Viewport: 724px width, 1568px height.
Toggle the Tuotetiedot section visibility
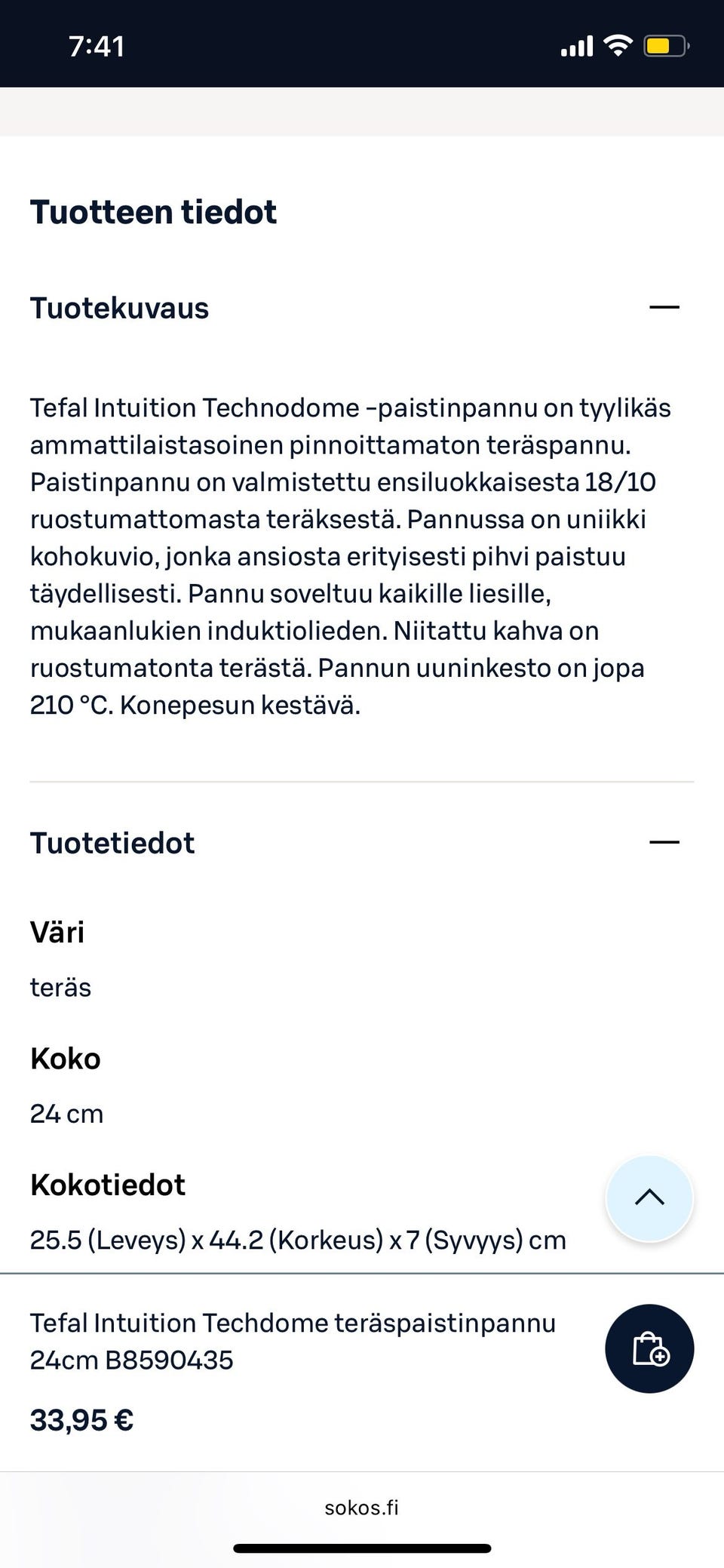(664, 842)
